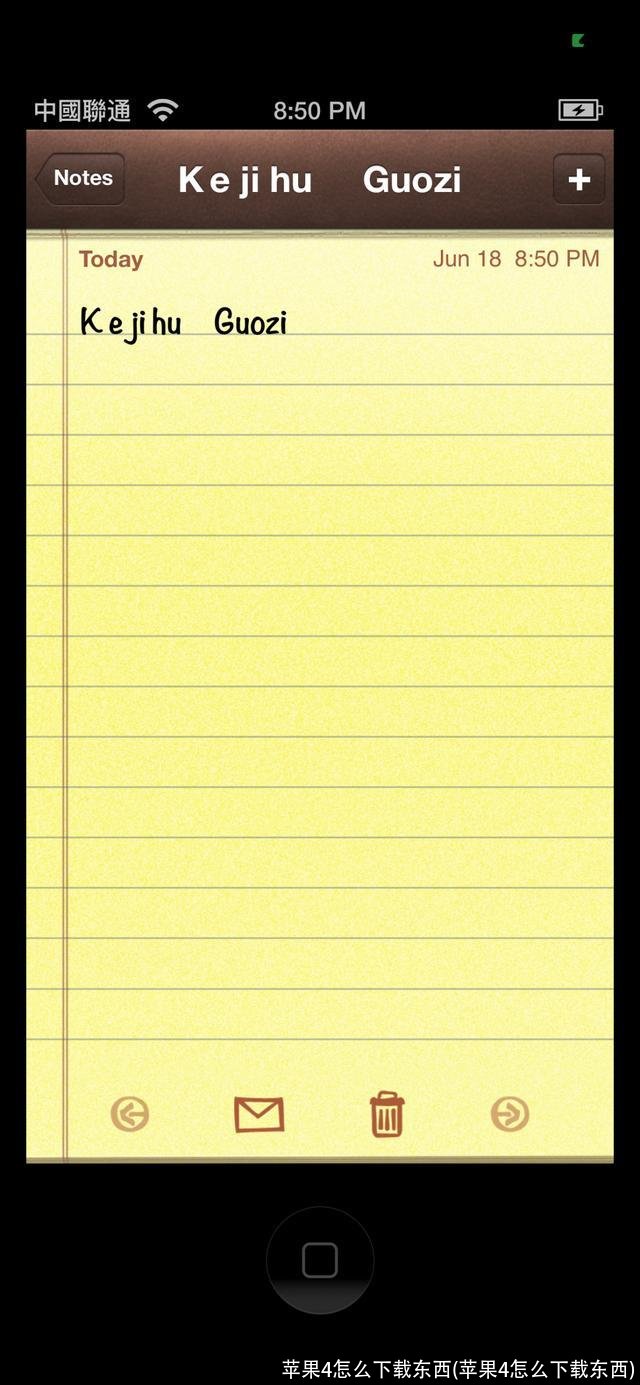Email this note via envelope icon
This screenshot has width=640, height=1385.
click(x=259, y=1114)
